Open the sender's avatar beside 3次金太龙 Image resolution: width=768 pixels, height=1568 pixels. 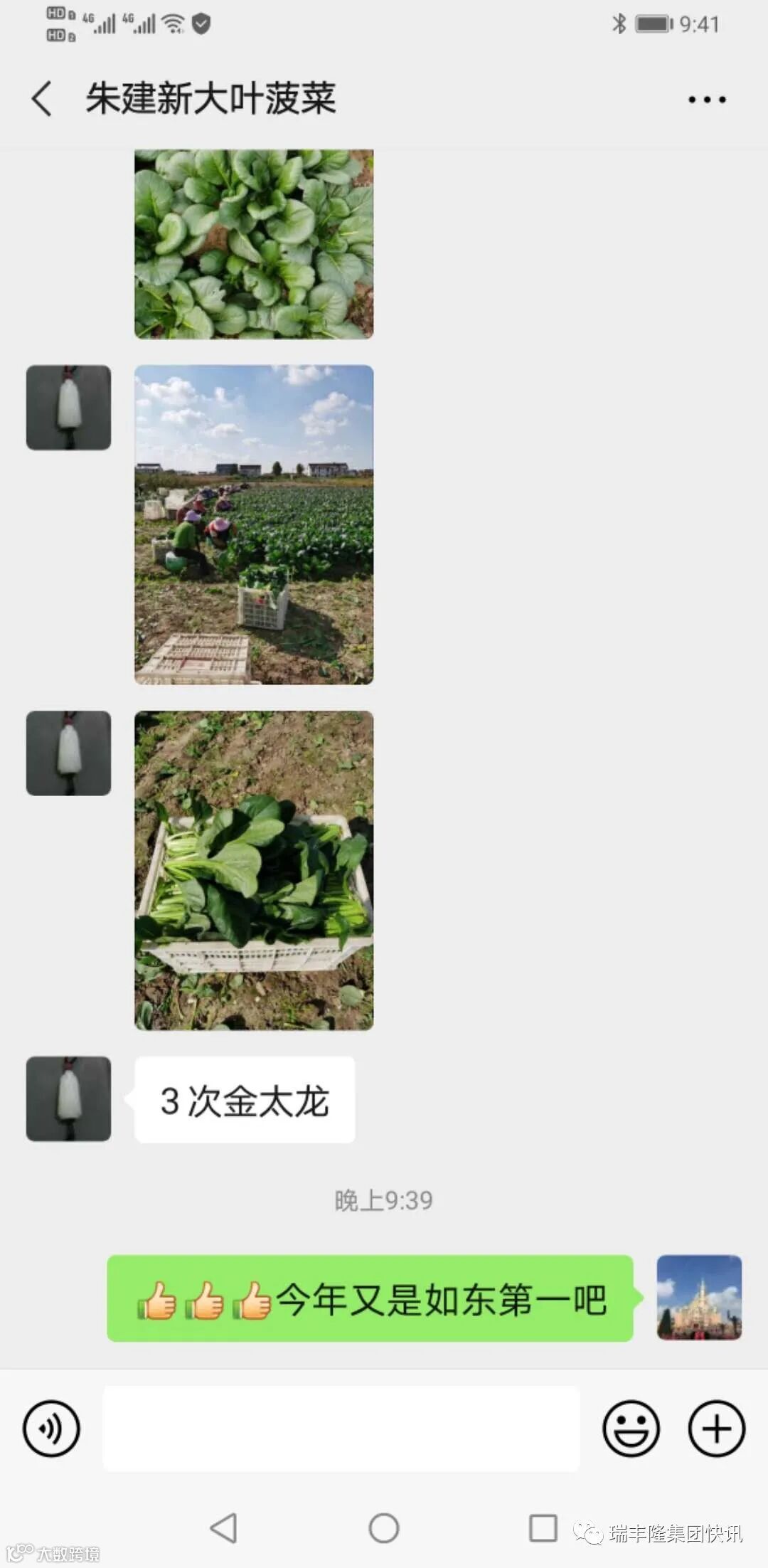tap(68, 1098)
